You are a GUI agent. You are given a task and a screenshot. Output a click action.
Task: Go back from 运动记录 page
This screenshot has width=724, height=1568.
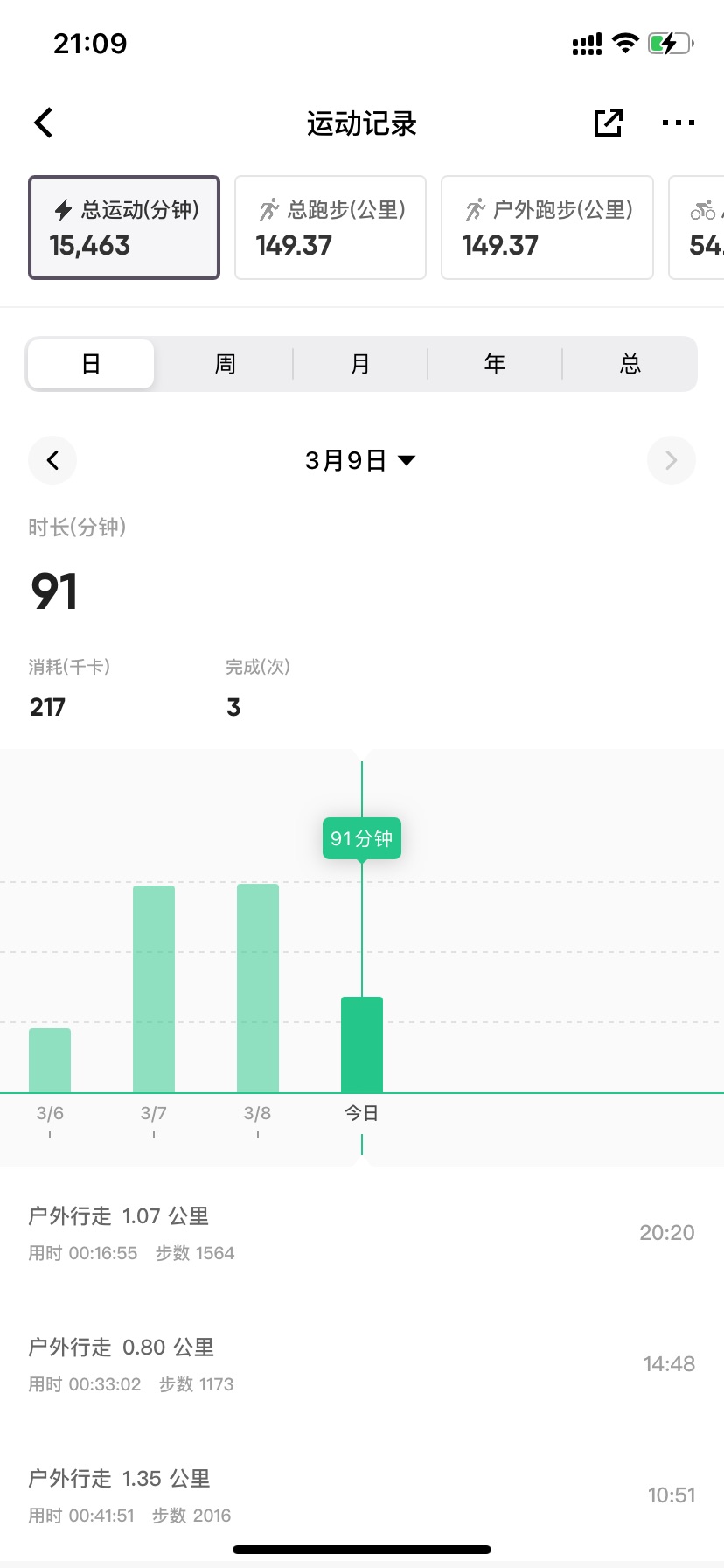(x=44, y=123)
